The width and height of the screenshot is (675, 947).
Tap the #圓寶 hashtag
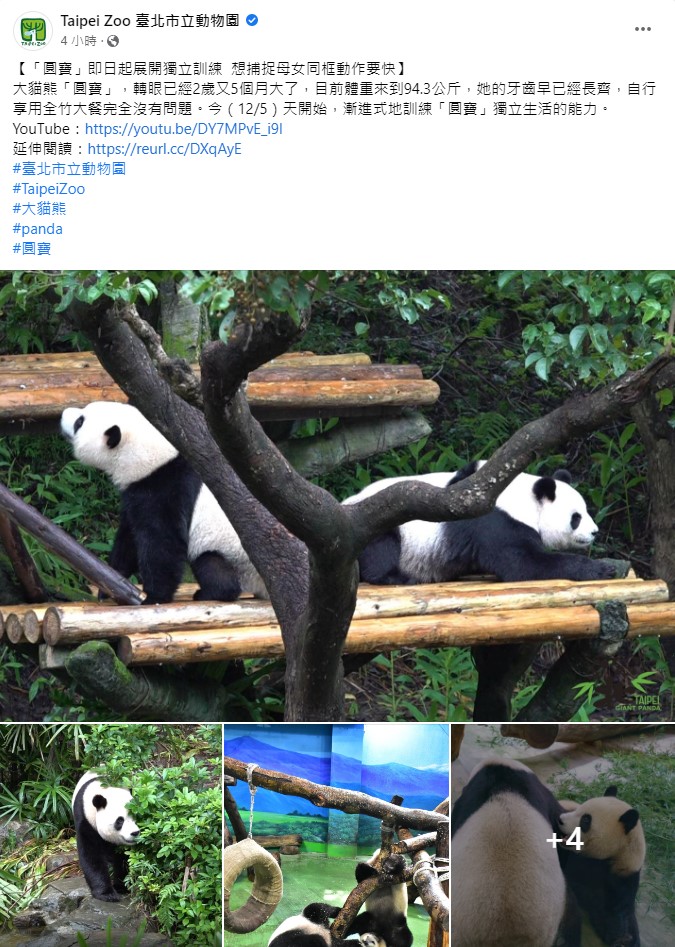coord(31,249)
